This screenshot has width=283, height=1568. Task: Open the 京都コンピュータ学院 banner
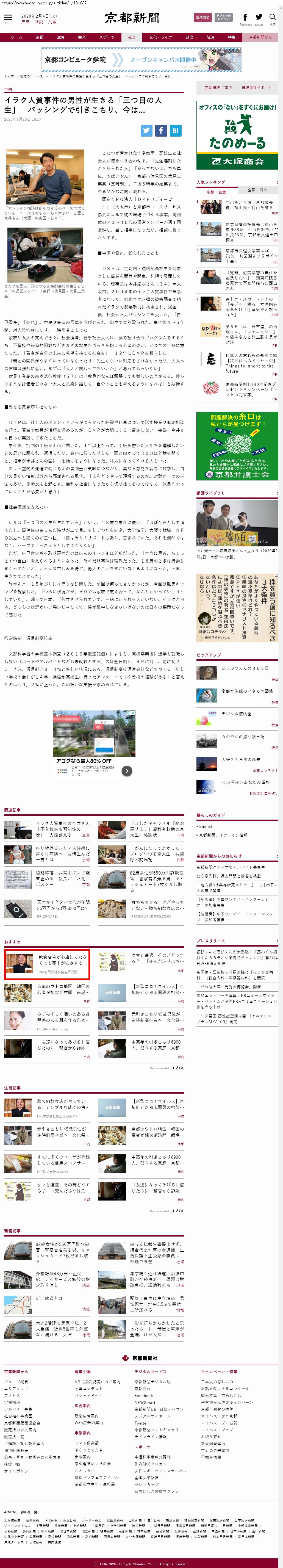141,60
